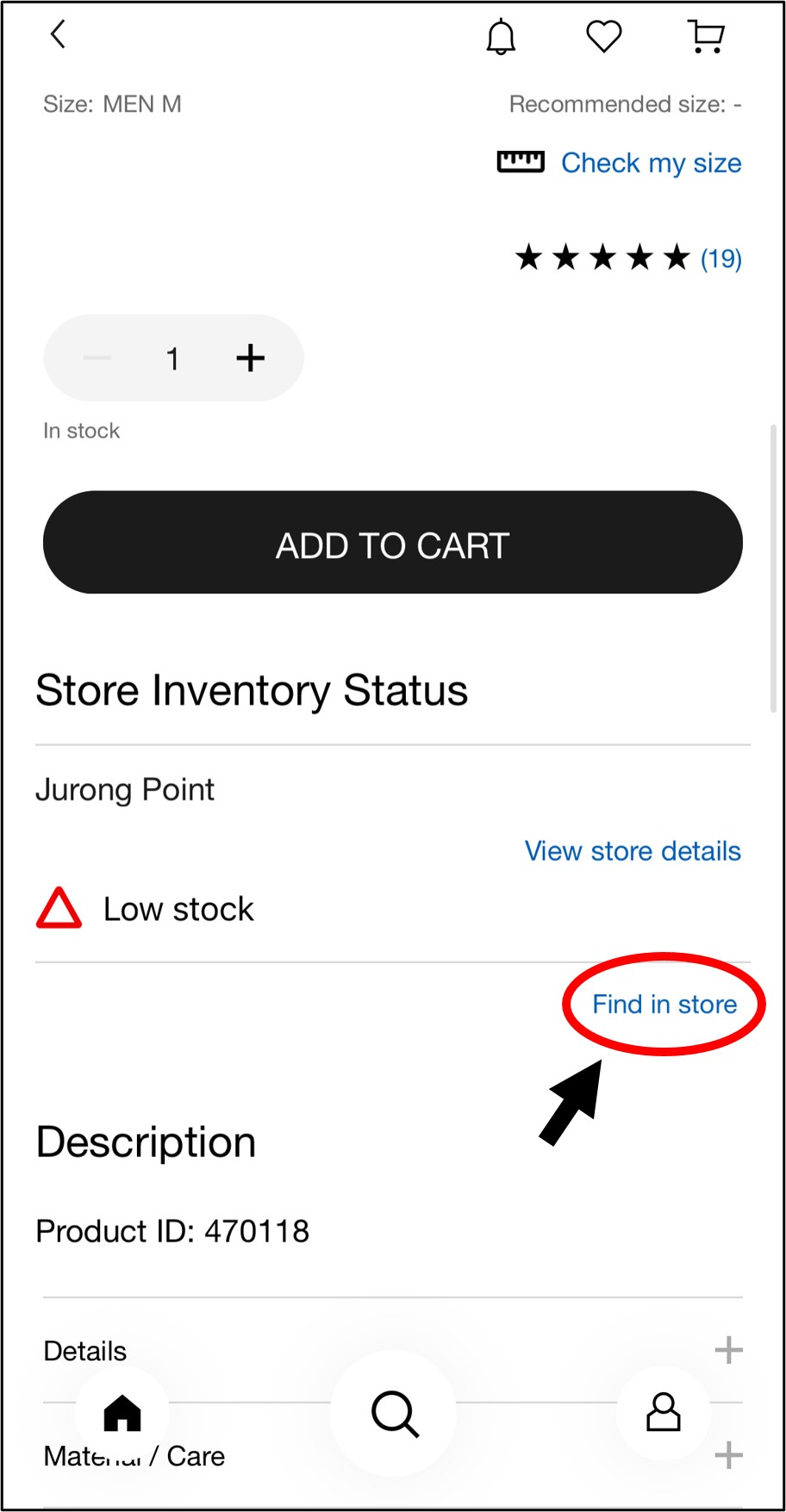Open search from the bottom bar
The width and height of the screenshot is (786, 1512).
(x=394, y=1414)
